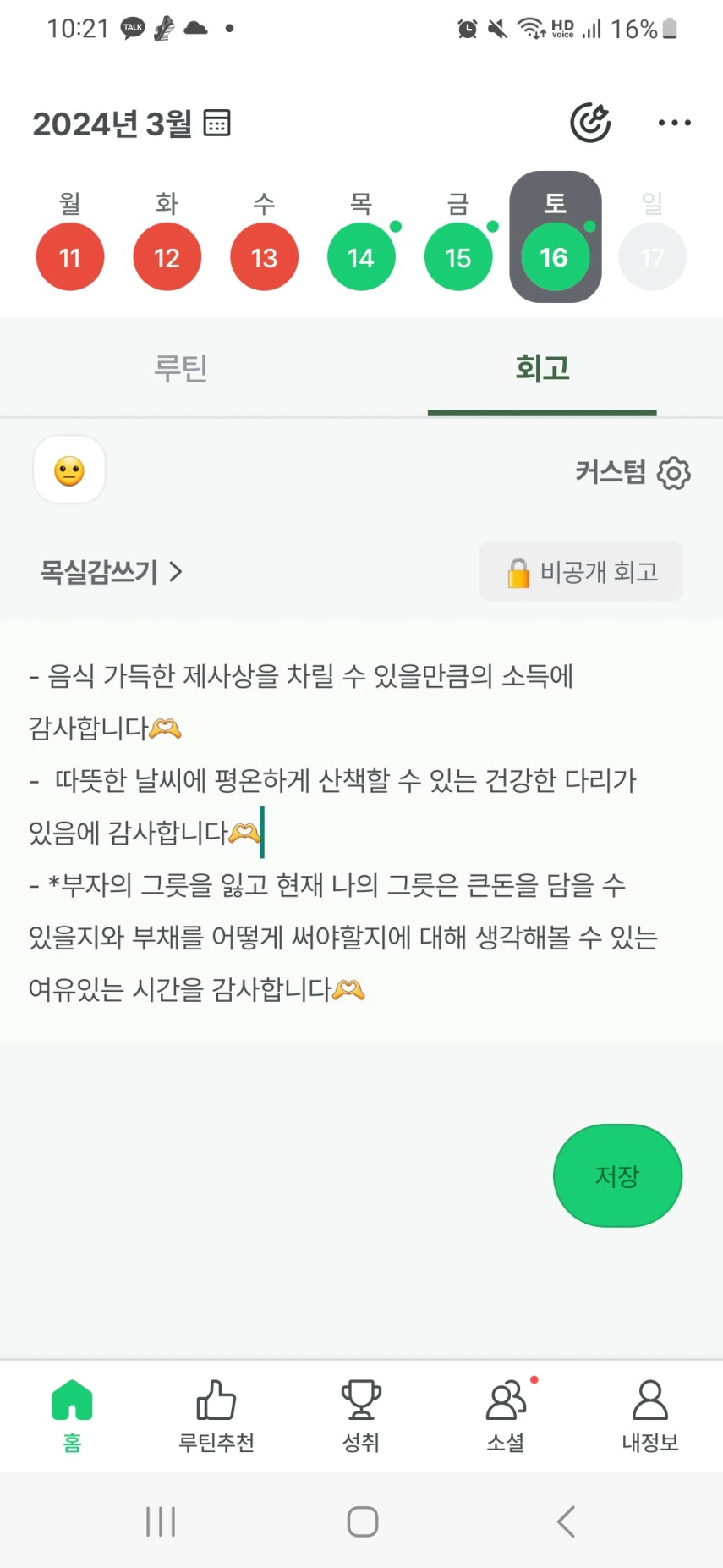Go to the 루틴추천 tab
The width and height of the screenshot is (723, 1568).
click(216, 1417)
